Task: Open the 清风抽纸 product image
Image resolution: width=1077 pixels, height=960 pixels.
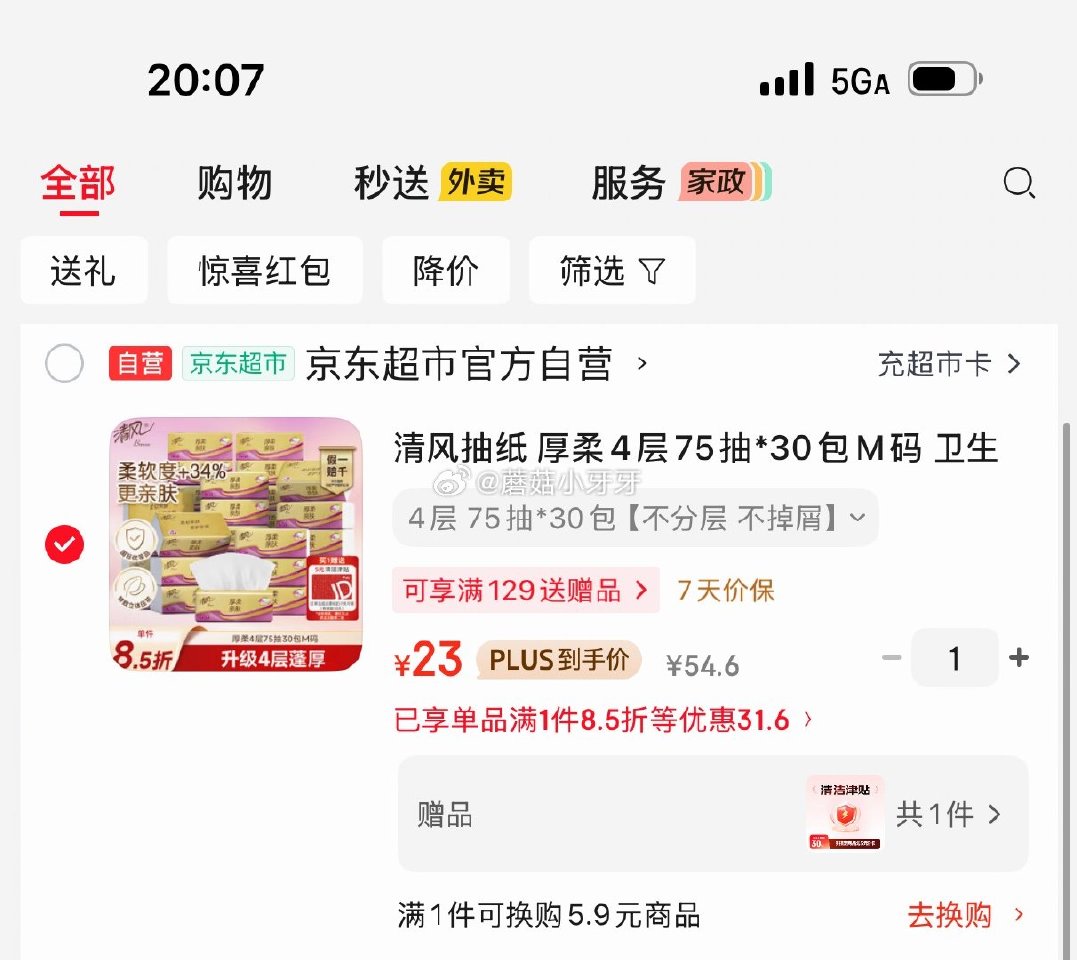Action: (x=235, y=544)
